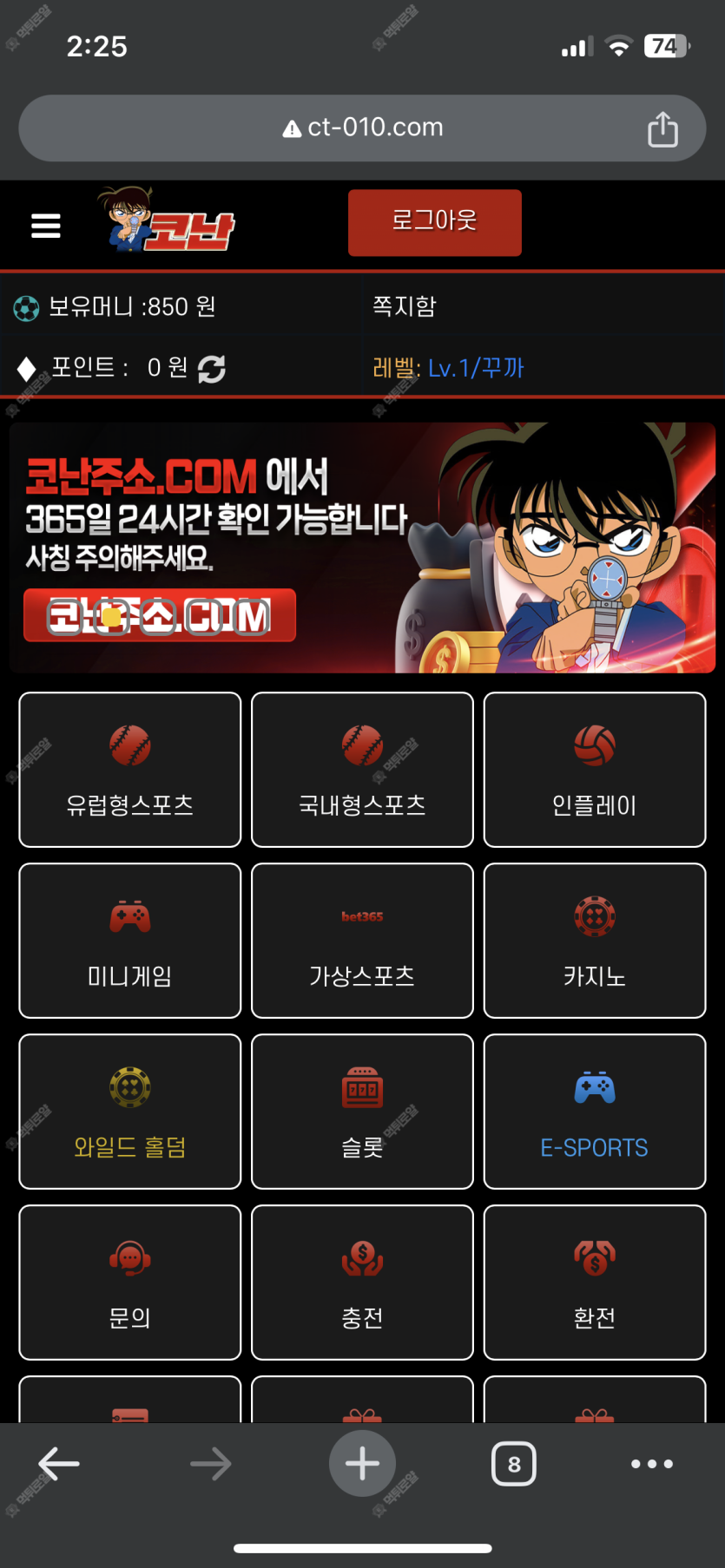Open 문의 customer support

click(x=130, y=1283)
